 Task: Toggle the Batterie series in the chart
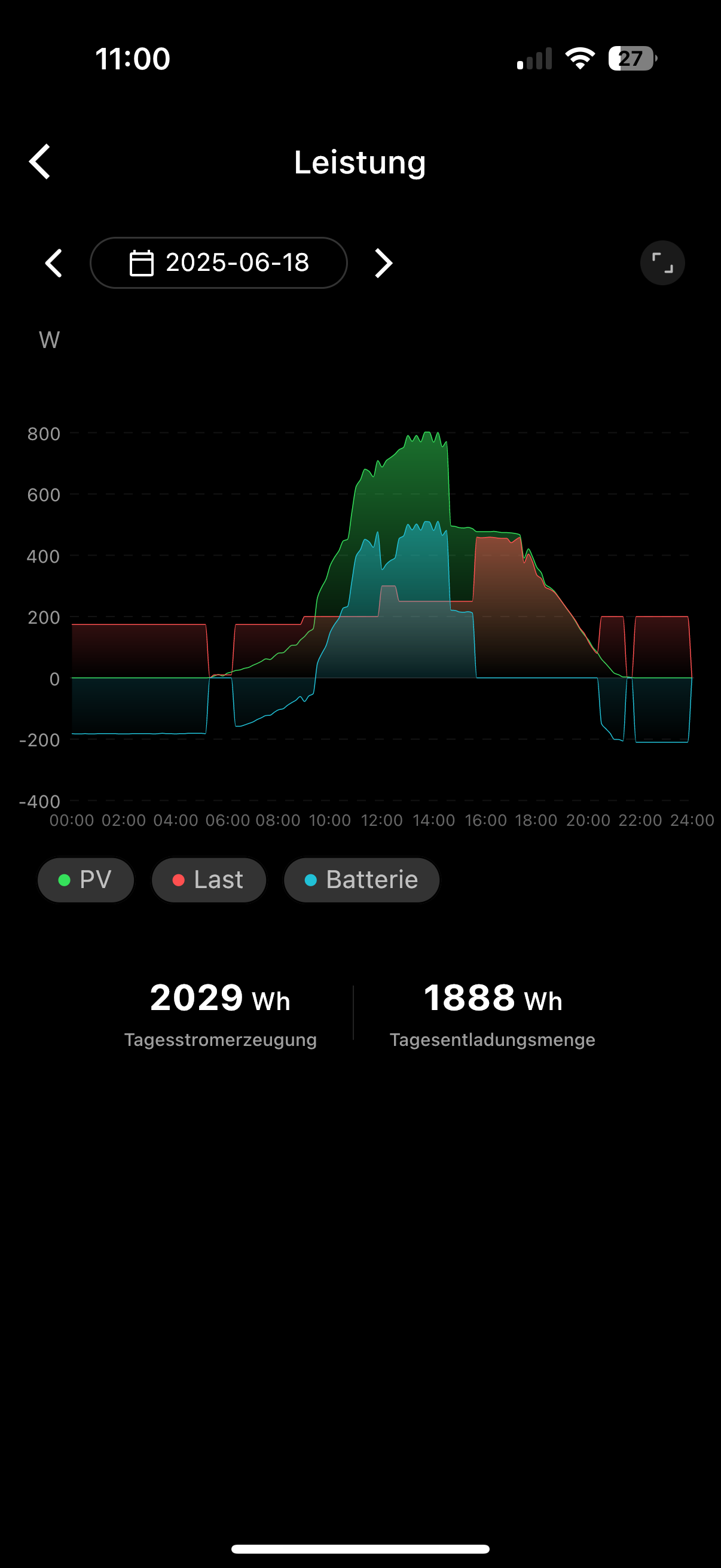point(362,880)
